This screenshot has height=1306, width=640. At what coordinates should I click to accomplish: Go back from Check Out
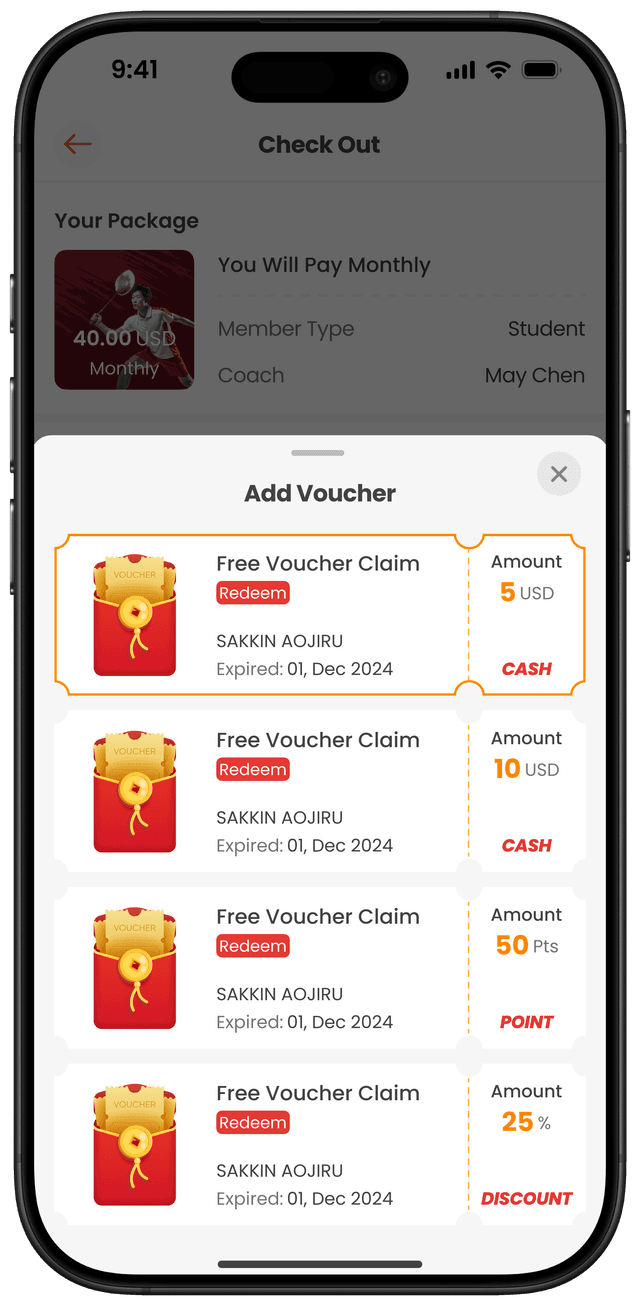tap(77, 145)
